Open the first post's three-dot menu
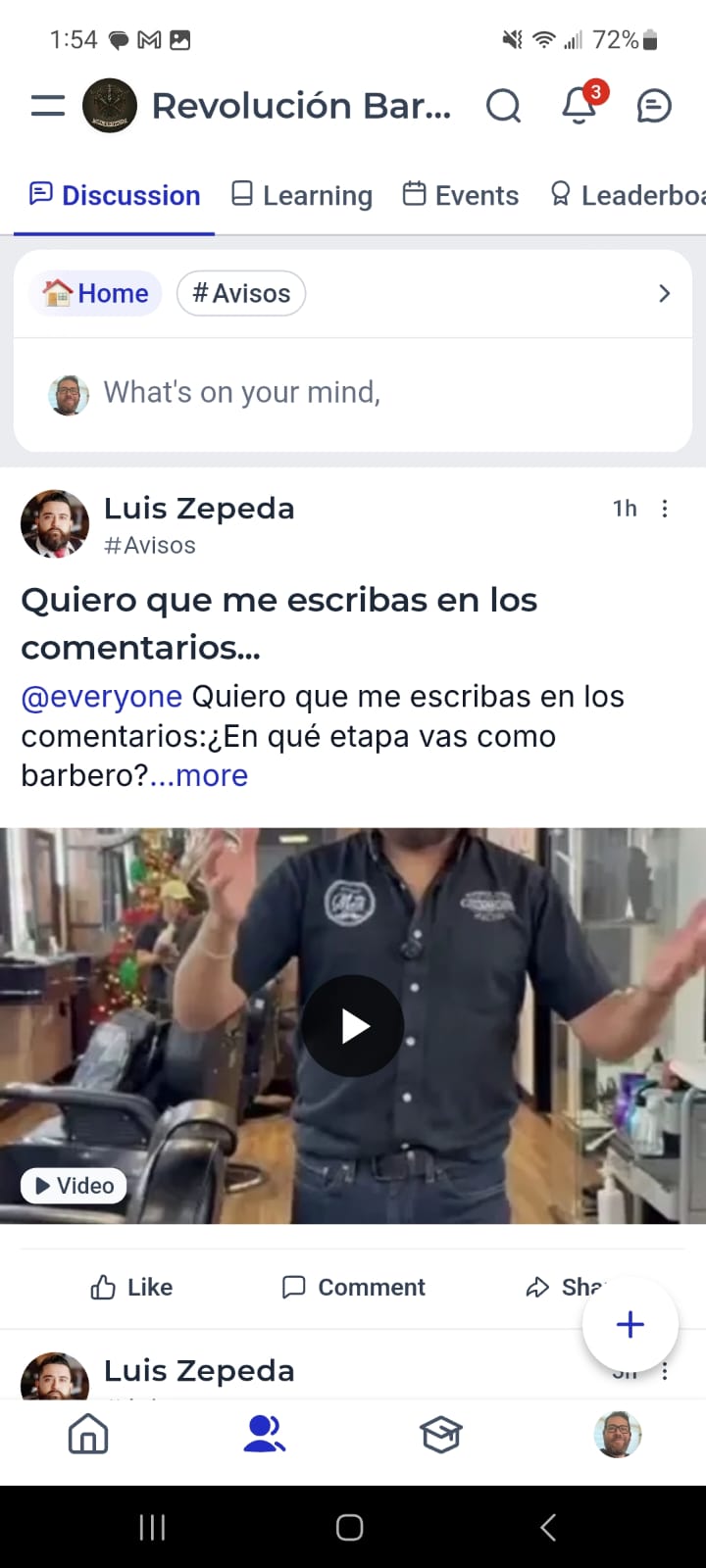706x1568 pixels. tap(665, 509)
